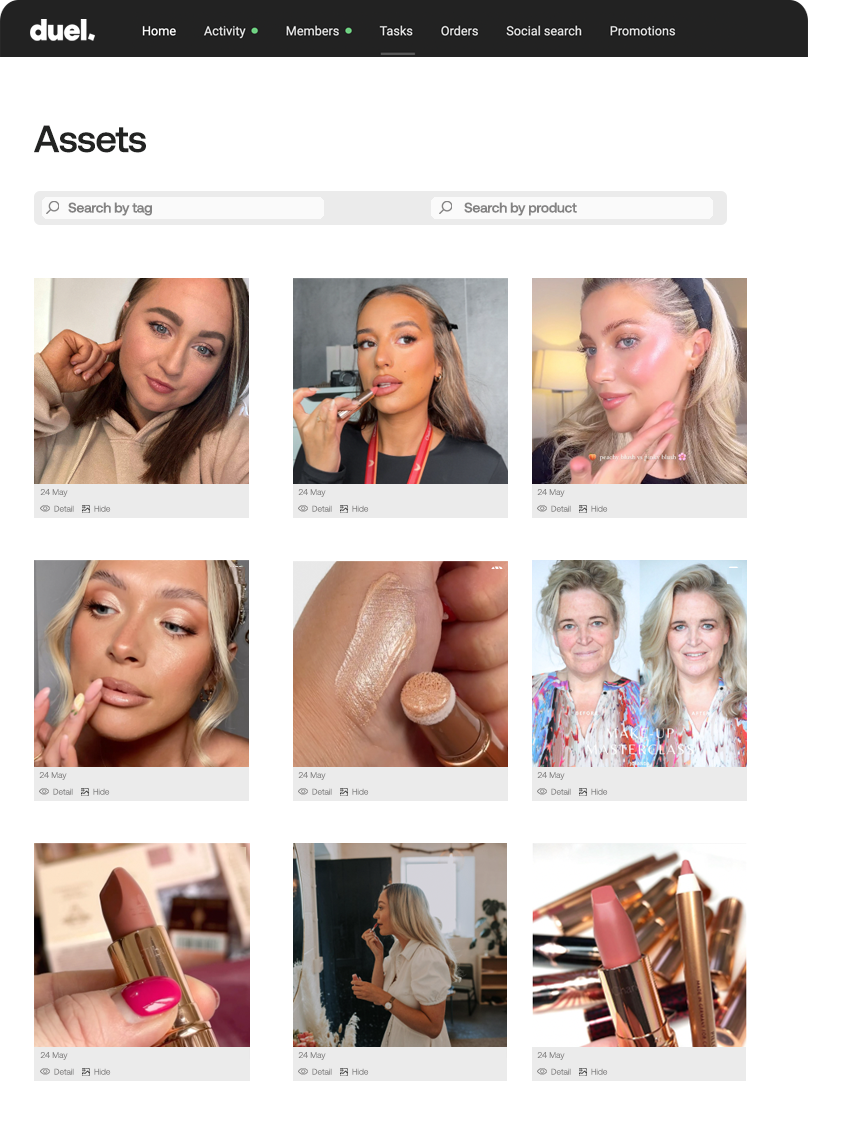Focus the Search by tag field
The image size is (846, 1125).
tap(190, 208)
